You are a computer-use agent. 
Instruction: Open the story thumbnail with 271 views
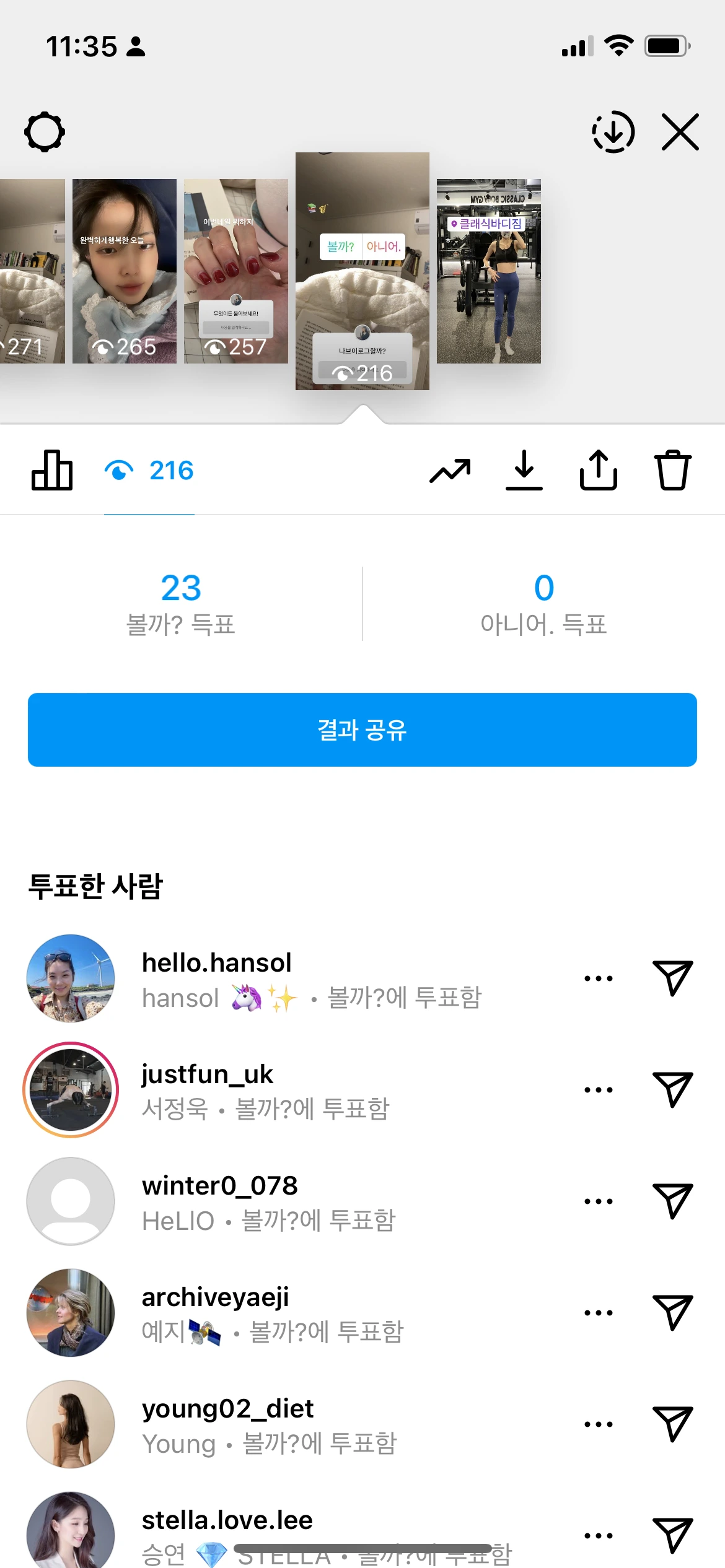(32, 271)
